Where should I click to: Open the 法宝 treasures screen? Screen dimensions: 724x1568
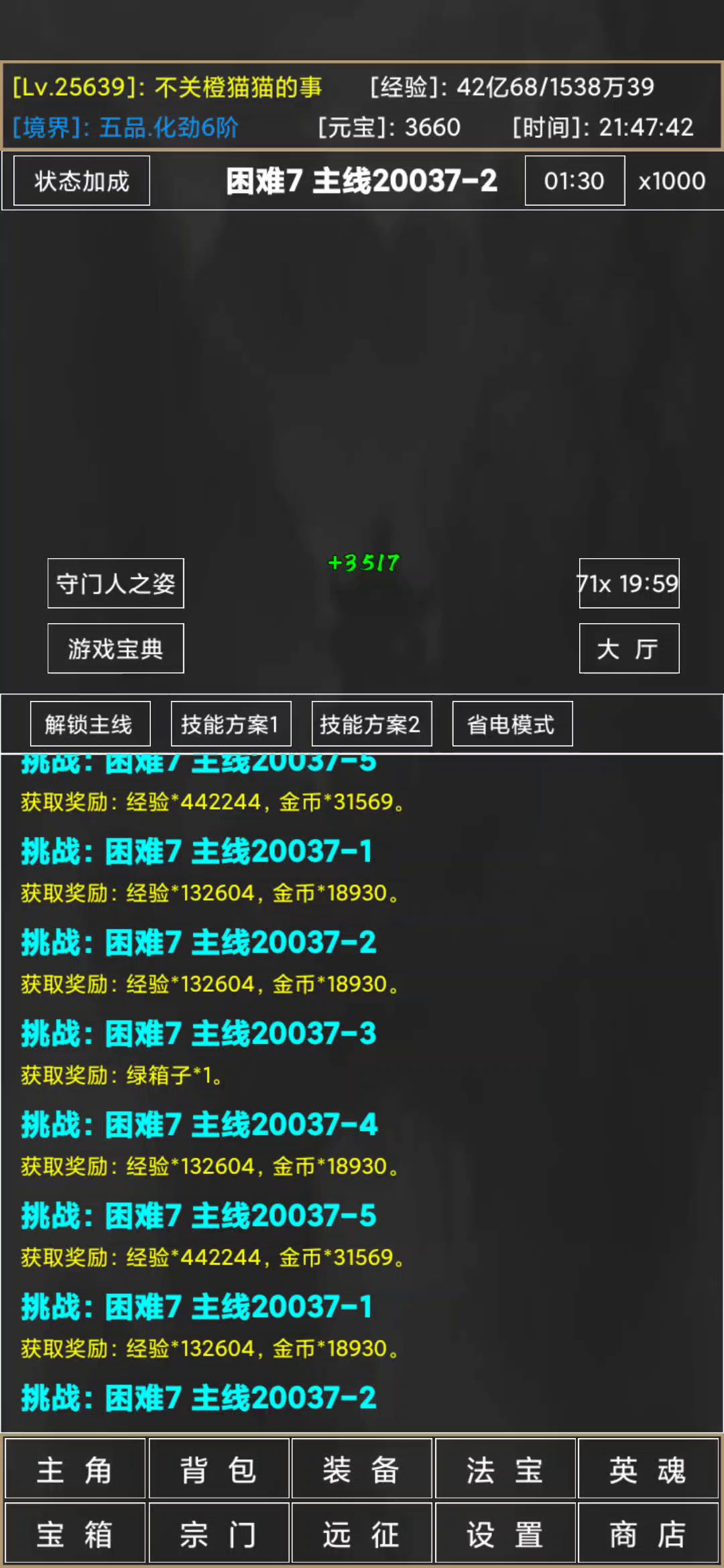pos(505,1470)
